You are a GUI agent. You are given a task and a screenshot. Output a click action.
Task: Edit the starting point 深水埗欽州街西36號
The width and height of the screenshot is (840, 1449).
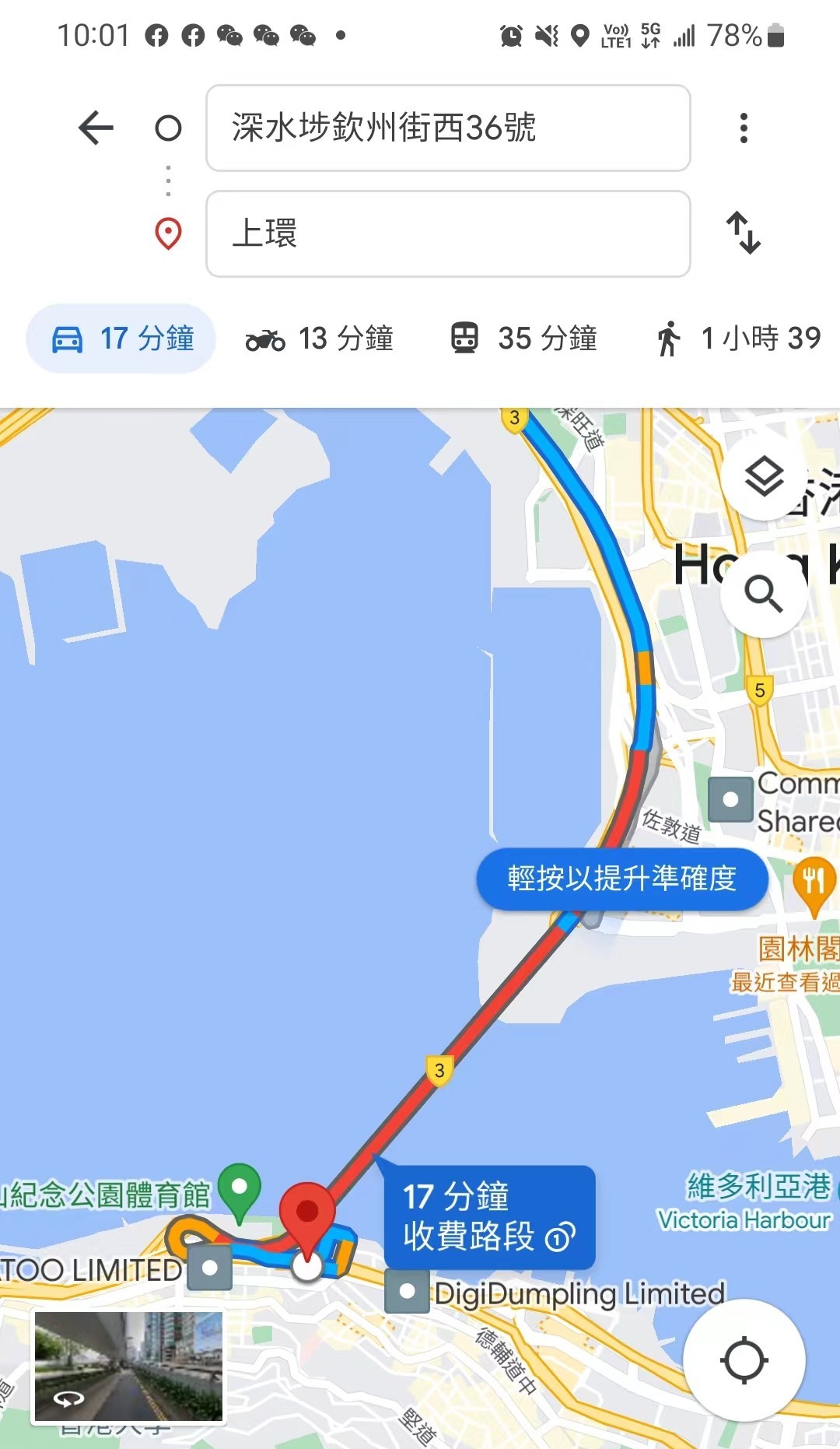448,128
